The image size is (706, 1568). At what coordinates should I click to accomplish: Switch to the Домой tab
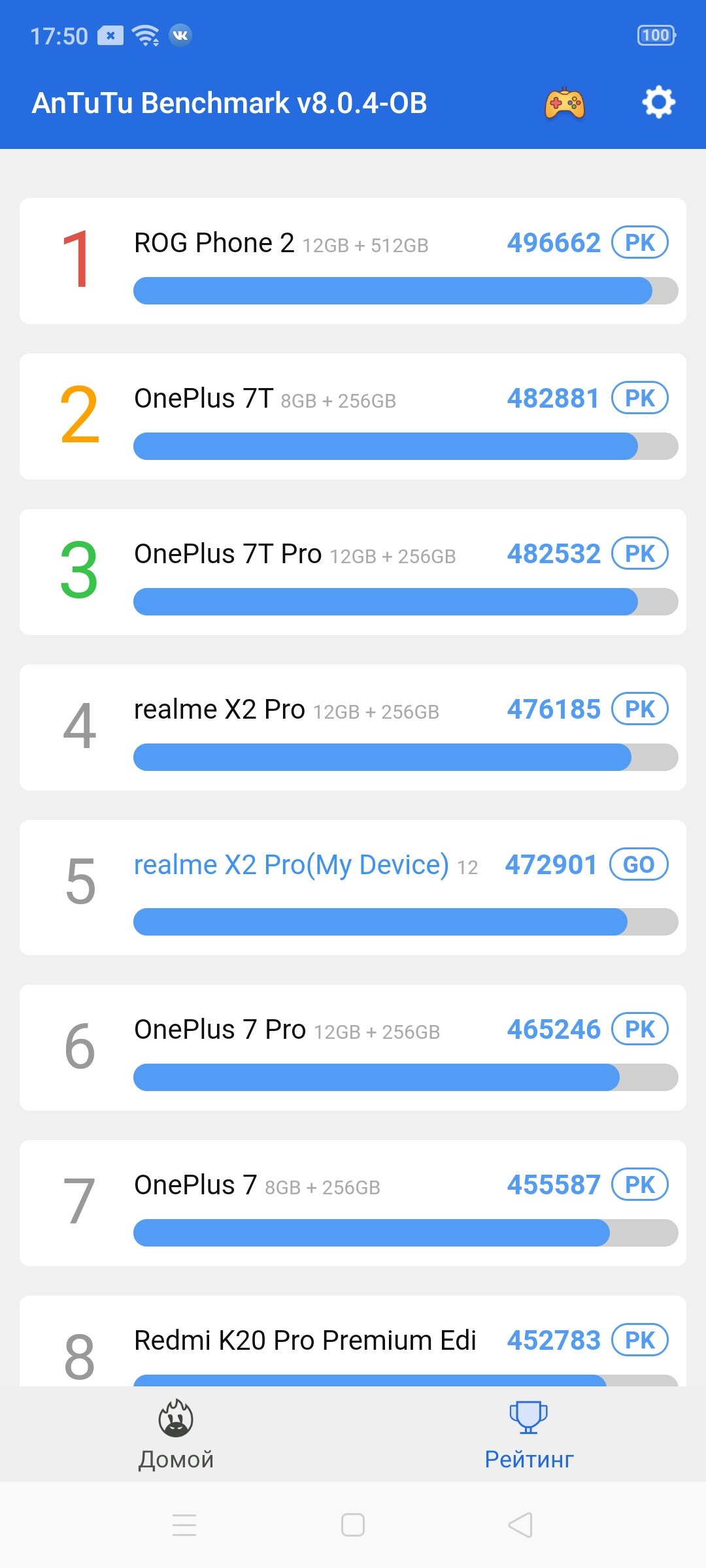pyautogui.click(x=176, y=1435)
